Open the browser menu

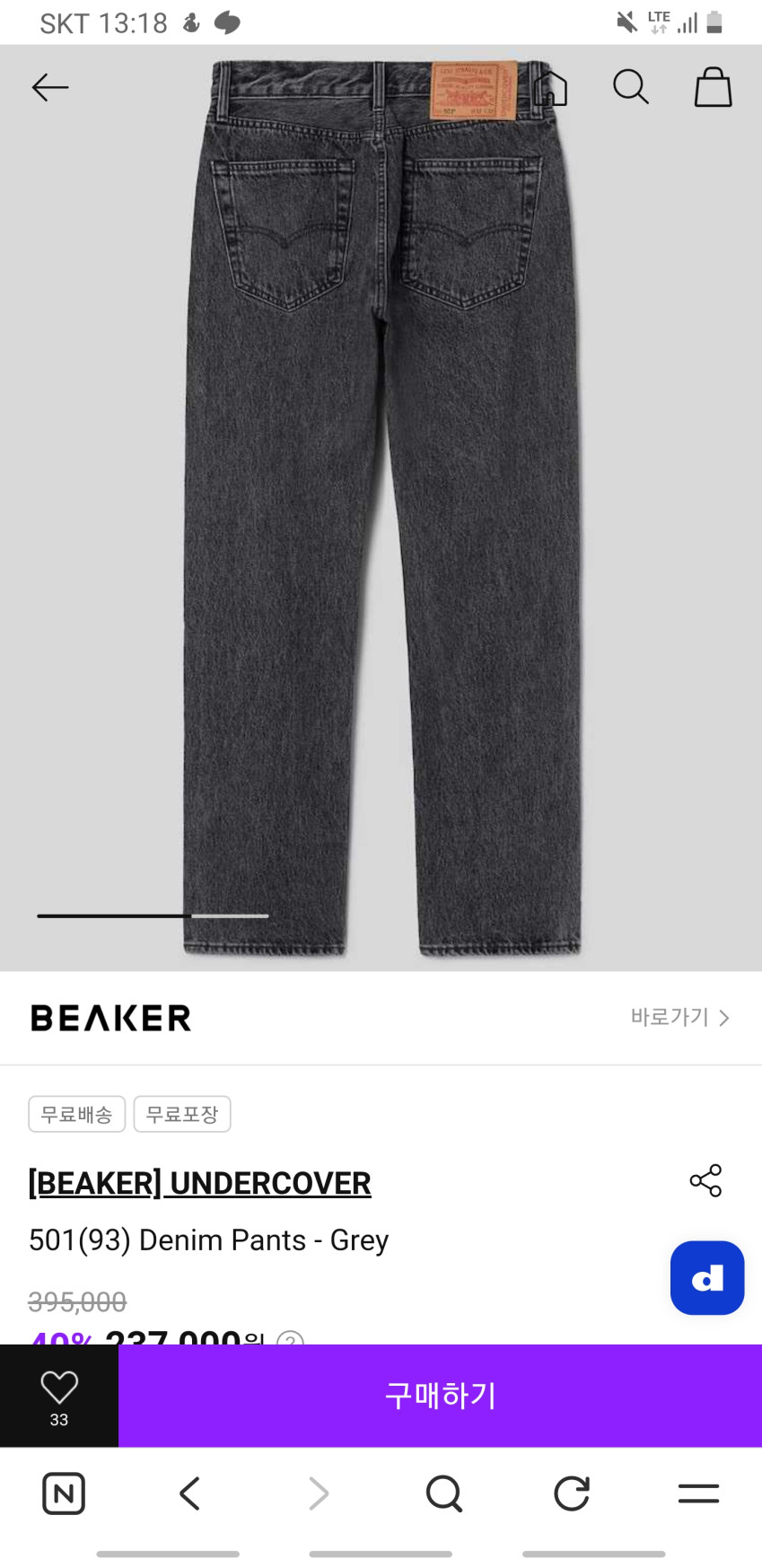pos(698,1494)
